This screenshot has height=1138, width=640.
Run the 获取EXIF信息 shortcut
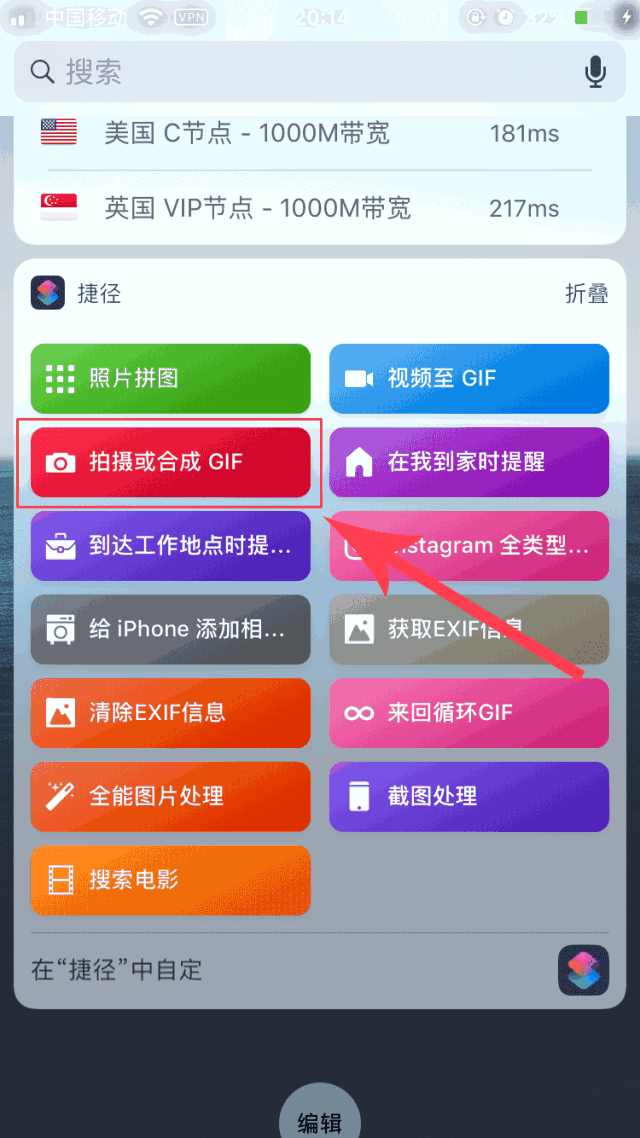[469, 629]
